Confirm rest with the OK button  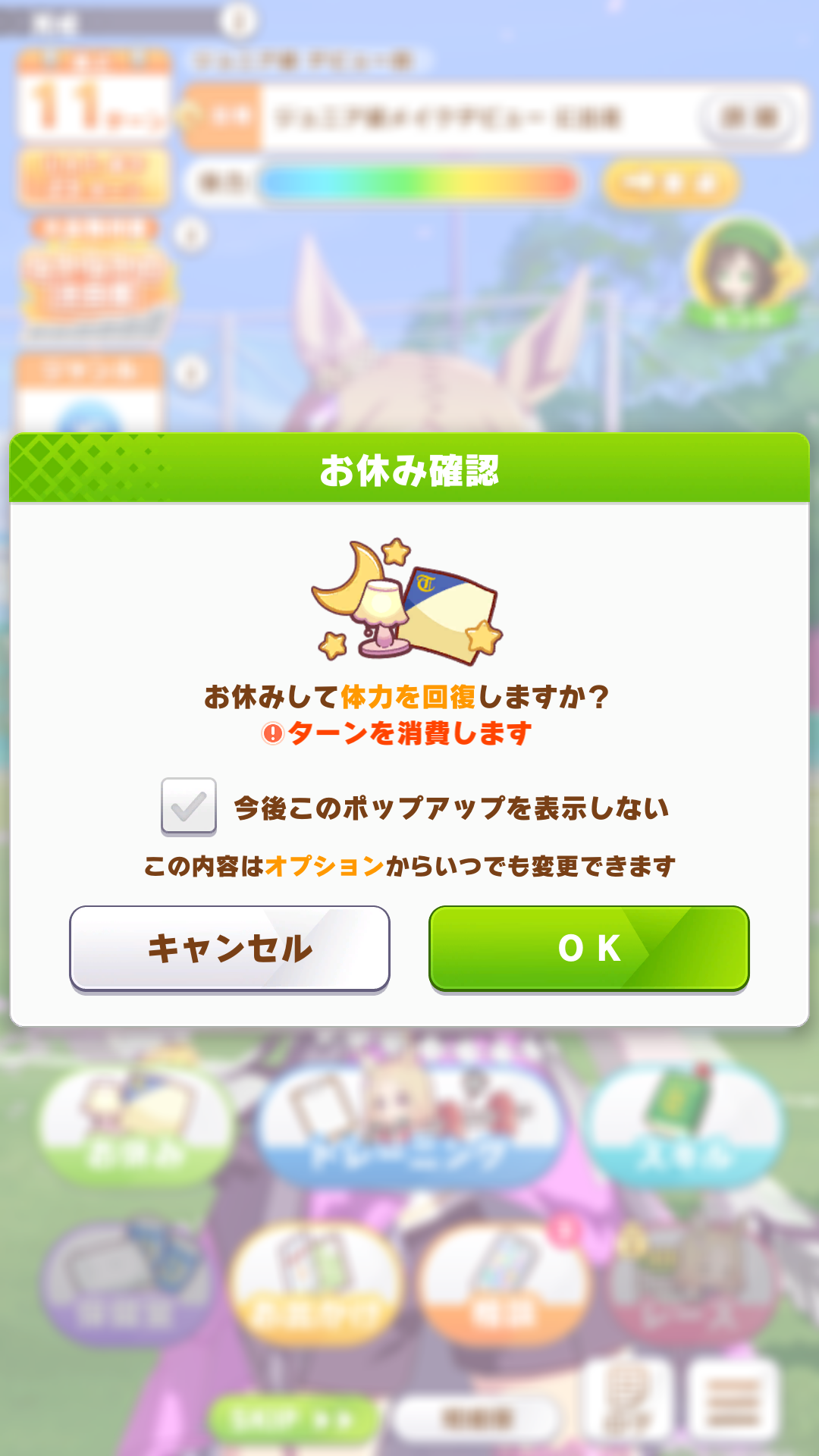(x=588, y=948)
